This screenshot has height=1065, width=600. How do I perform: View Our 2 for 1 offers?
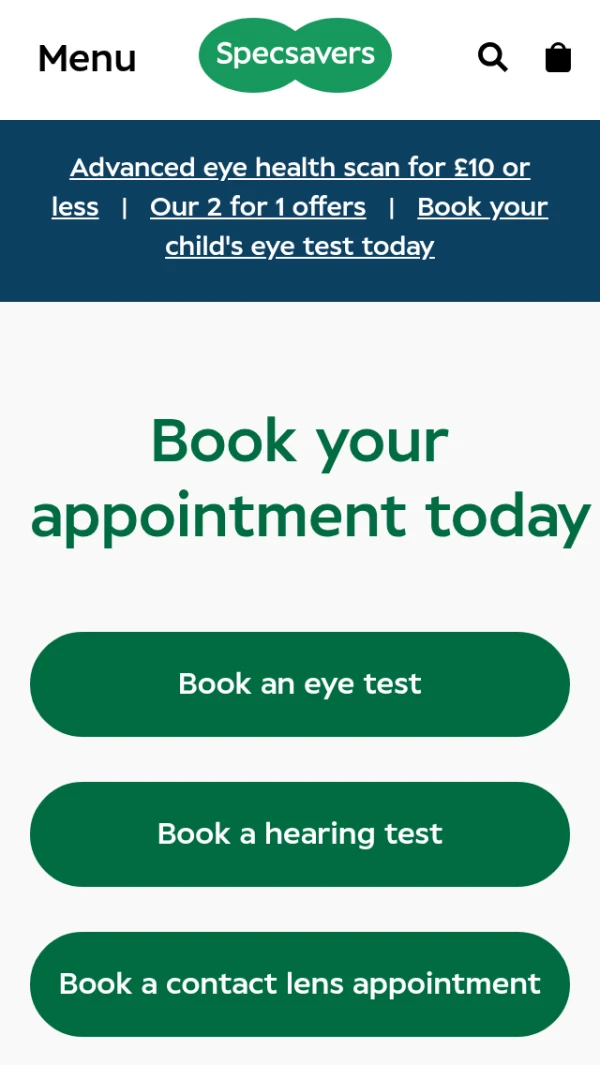[258, 207]
